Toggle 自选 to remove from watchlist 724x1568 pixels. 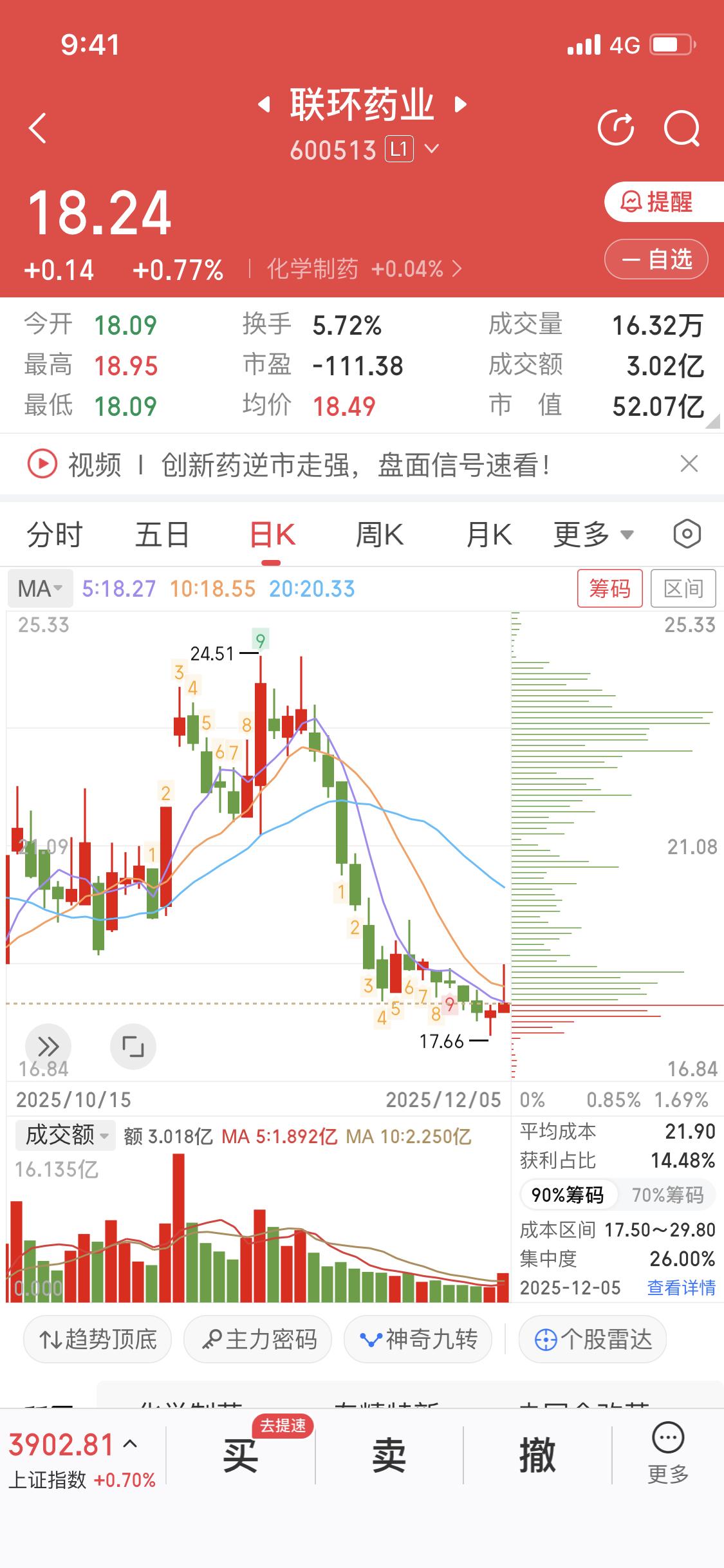click(x=656, y=259)
